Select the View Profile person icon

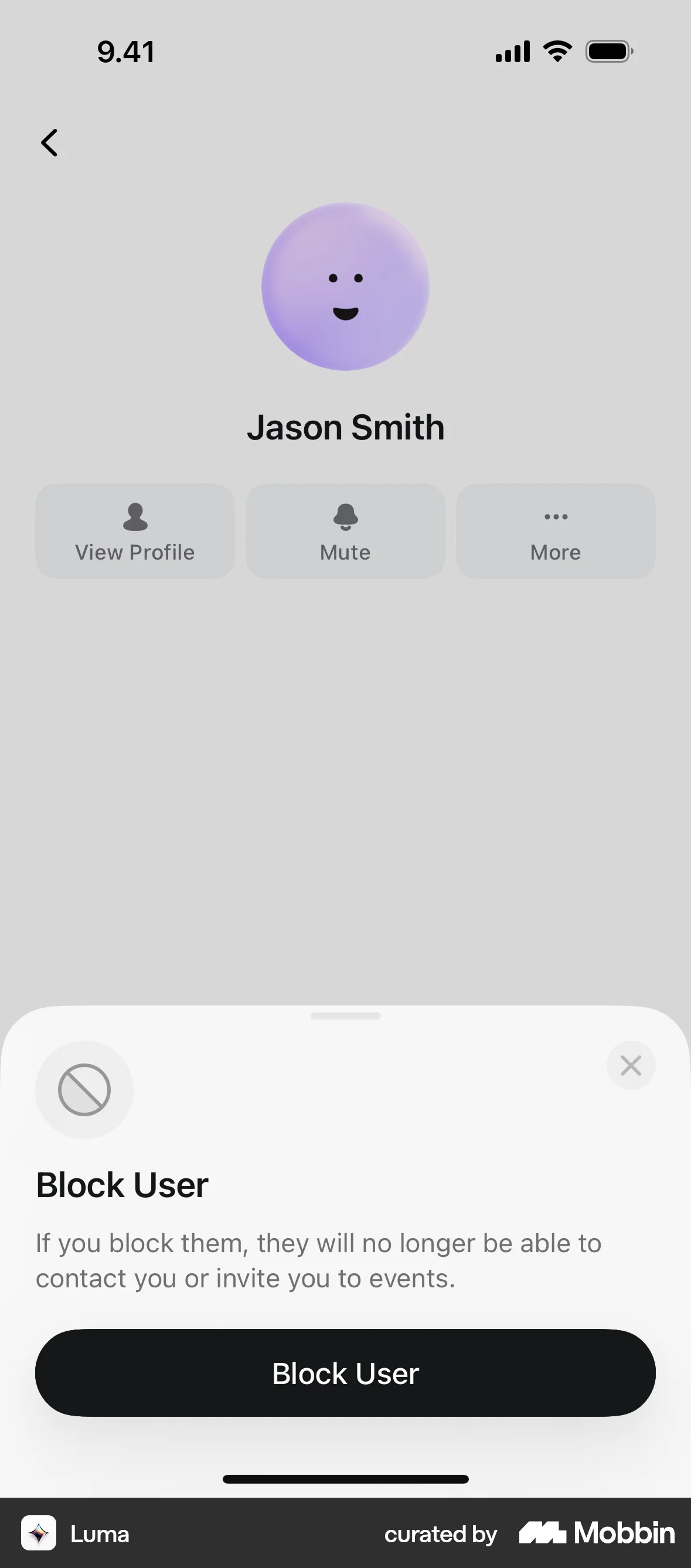pyautogui.click(x=135, y=516)
